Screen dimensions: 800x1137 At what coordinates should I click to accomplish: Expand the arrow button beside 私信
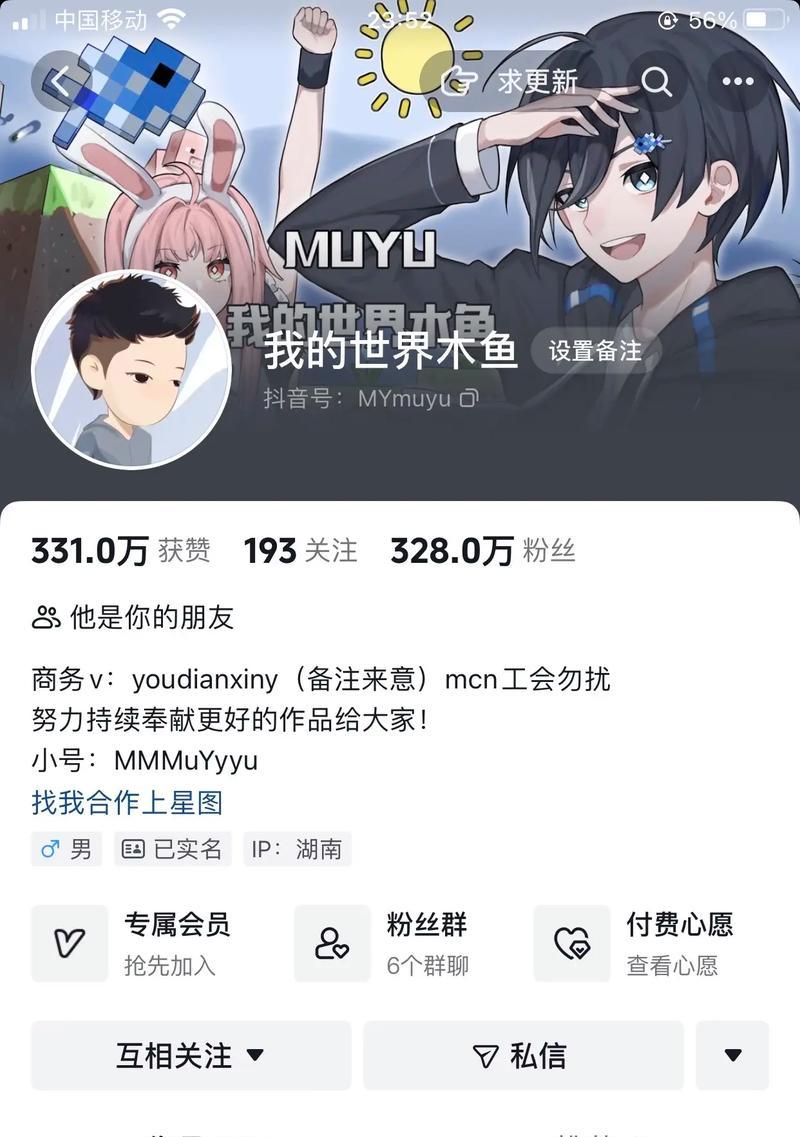coord(732,1055)
